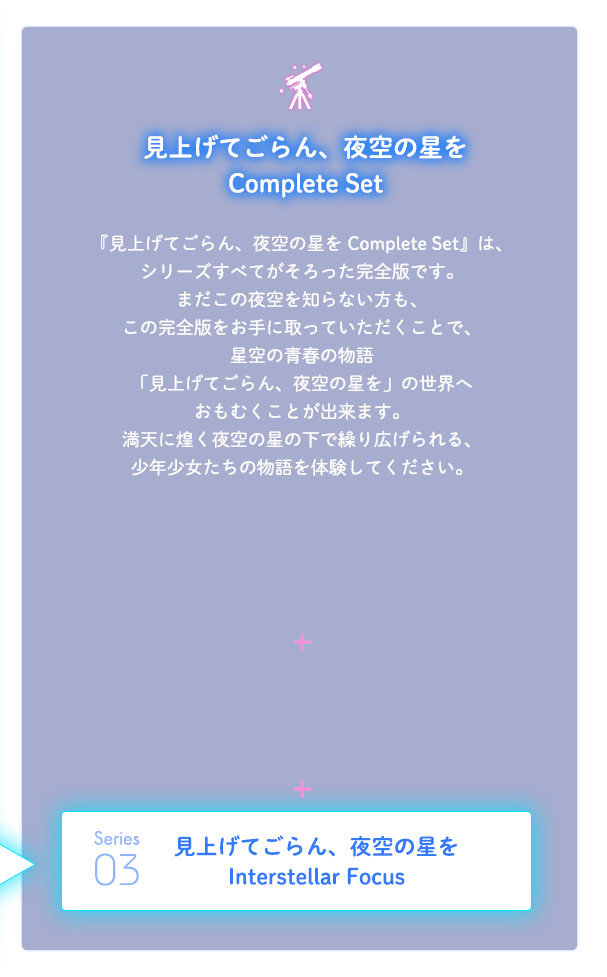The width and height of the screenshot is (607, 977).
Task: Open Series 03 Interstellar Focus card
Action: click(x=297, y=861)
